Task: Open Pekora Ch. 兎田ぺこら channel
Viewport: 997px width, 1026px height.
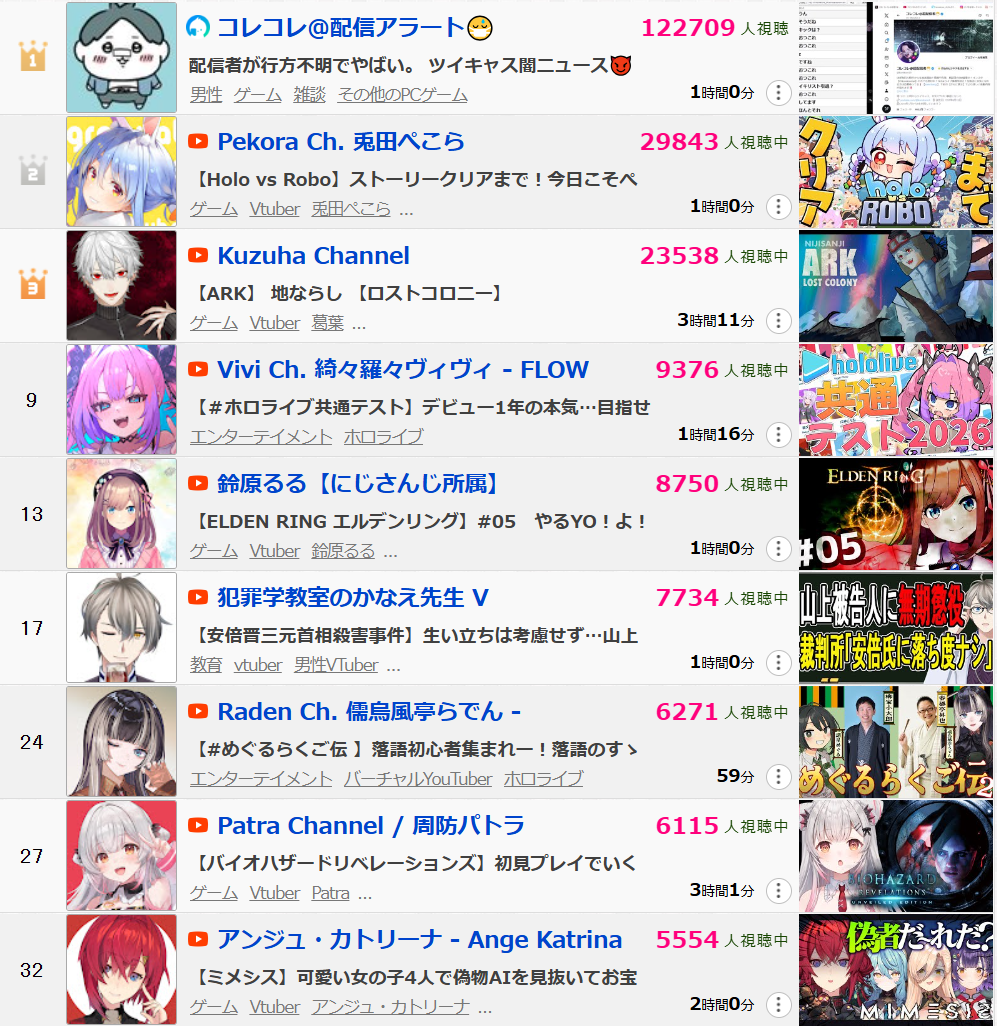Action: coord(340,142)
